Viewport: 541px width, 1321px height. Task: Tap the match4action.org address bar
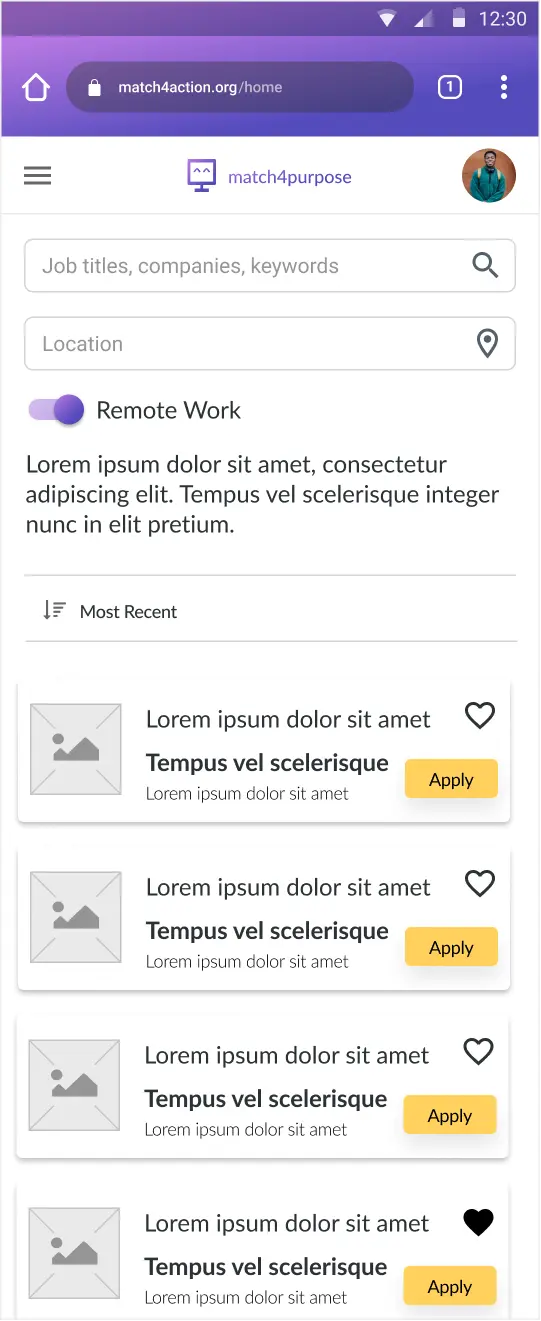point(240,87)
